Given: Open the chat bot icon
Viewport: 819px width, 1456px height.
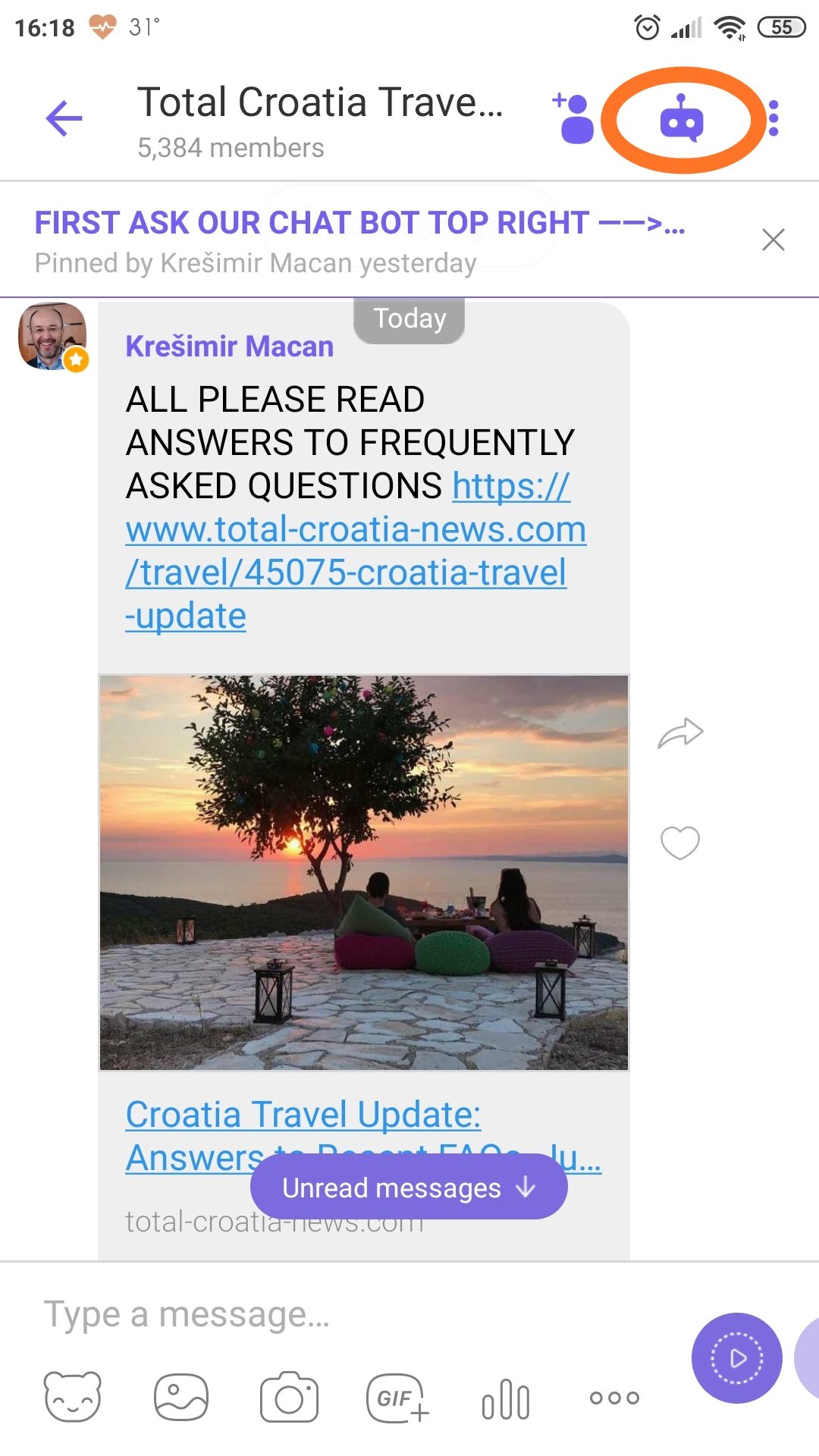Looking at the screenshot, I should 682,118.
